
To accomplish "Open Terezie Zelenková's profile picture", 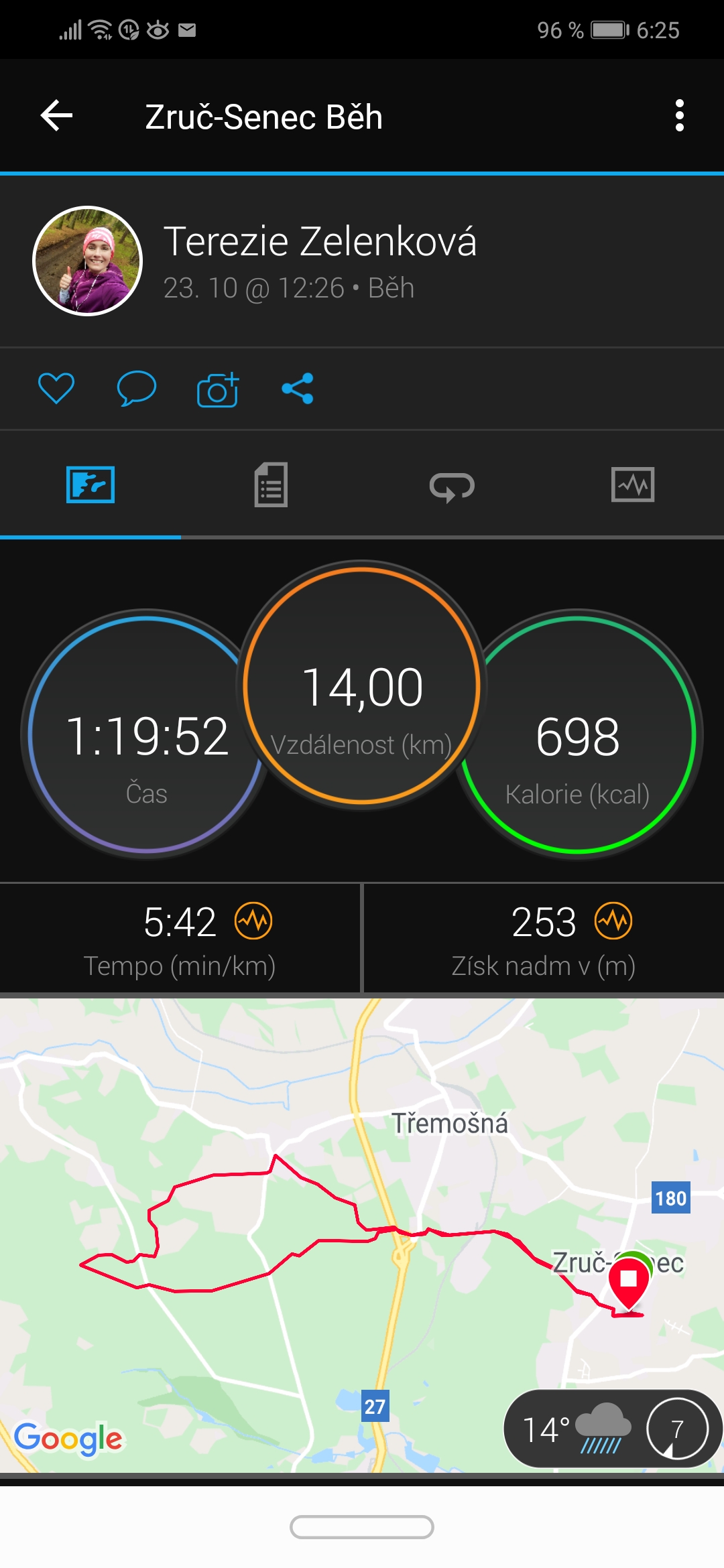I will pos(88,261).
